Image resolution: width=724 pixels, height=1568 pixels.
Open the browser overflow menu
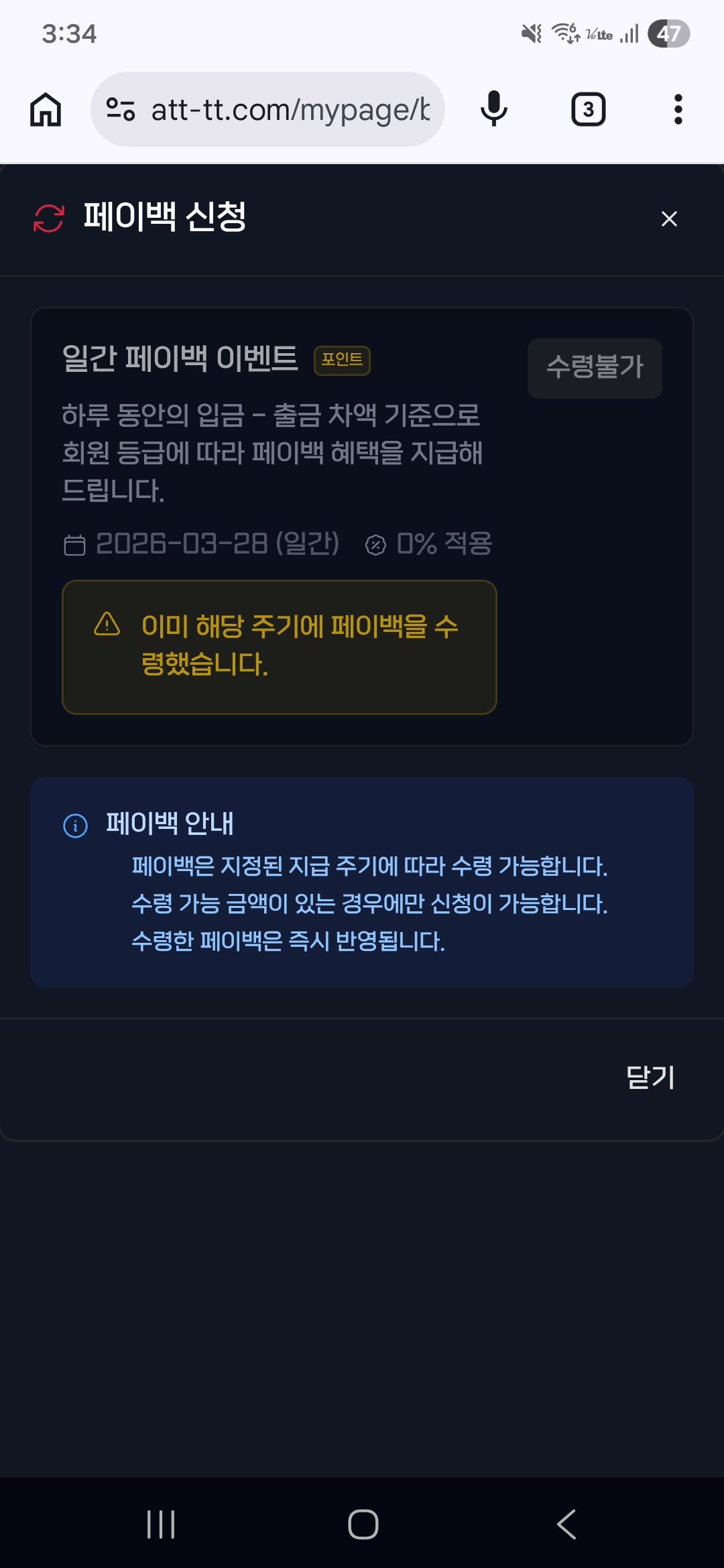pyautogui.click(x=678, y=109)
